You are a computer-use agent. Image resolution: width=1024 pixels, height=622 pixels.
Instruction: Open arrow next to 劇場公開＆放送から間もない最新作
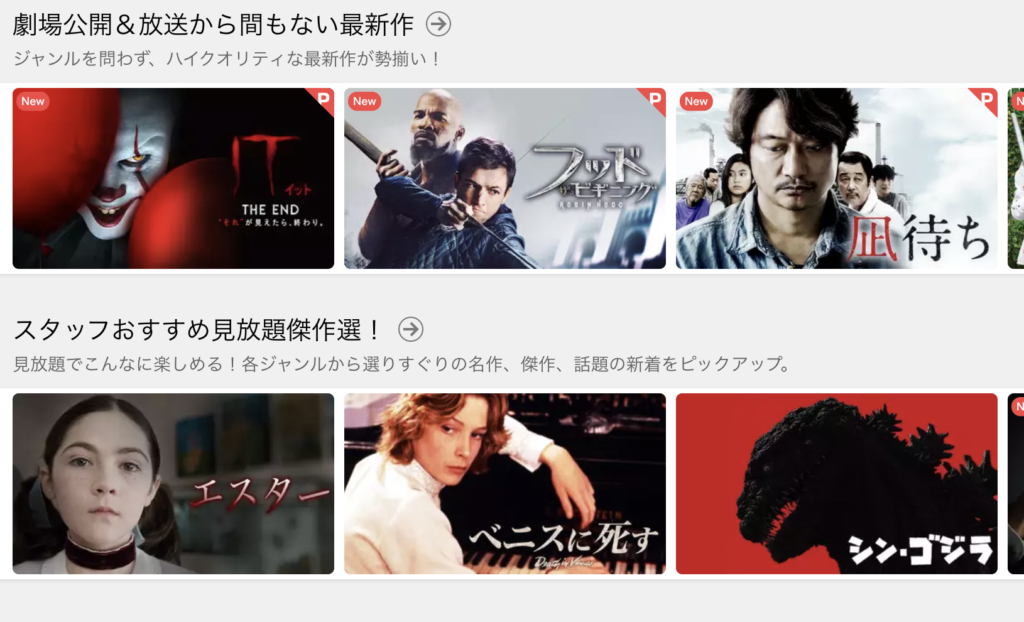point(438,23)
